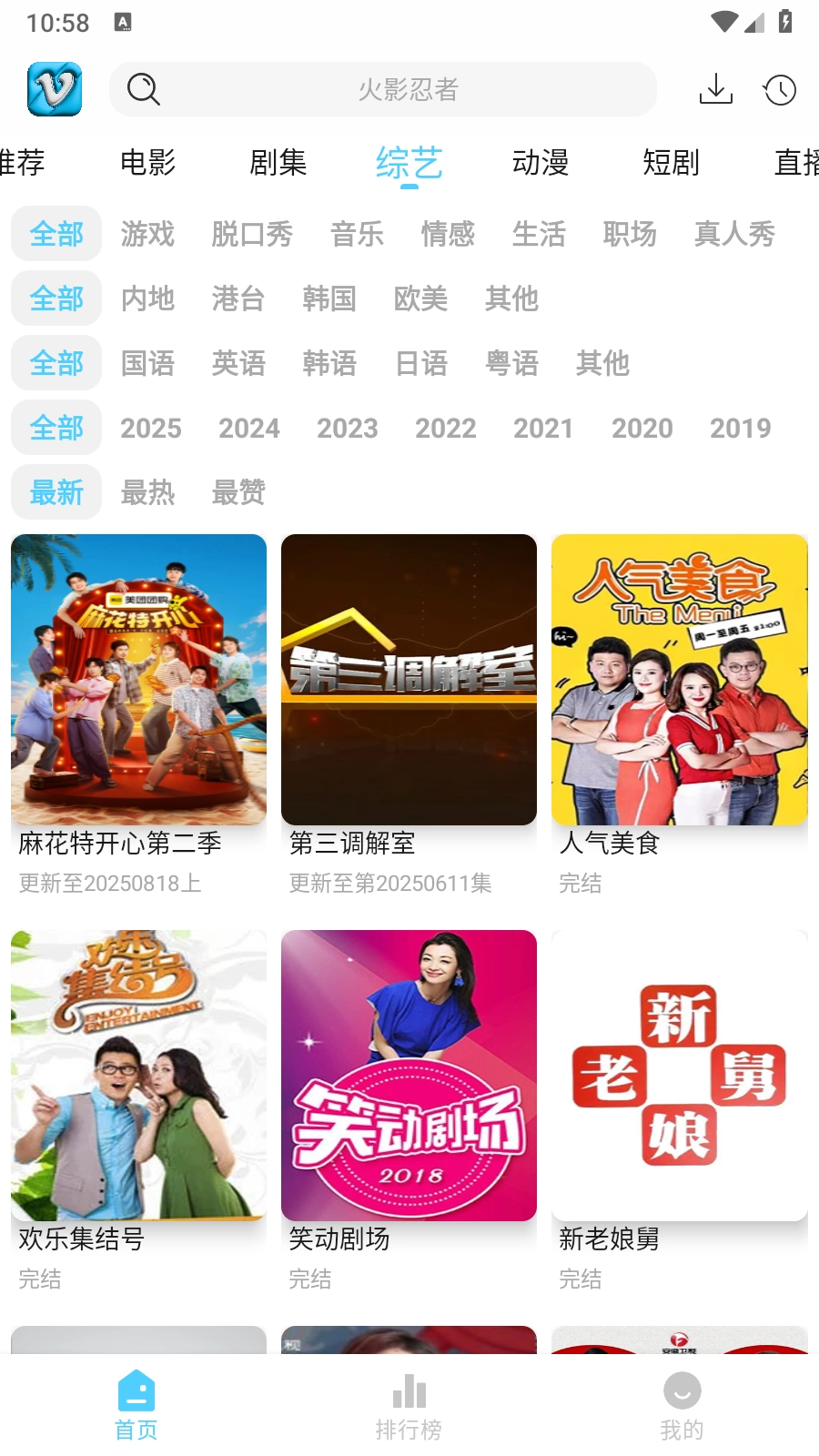Open the 排行榜 rankings icon
Screen dimensions: 819x1456
(x=409, y=1391)
